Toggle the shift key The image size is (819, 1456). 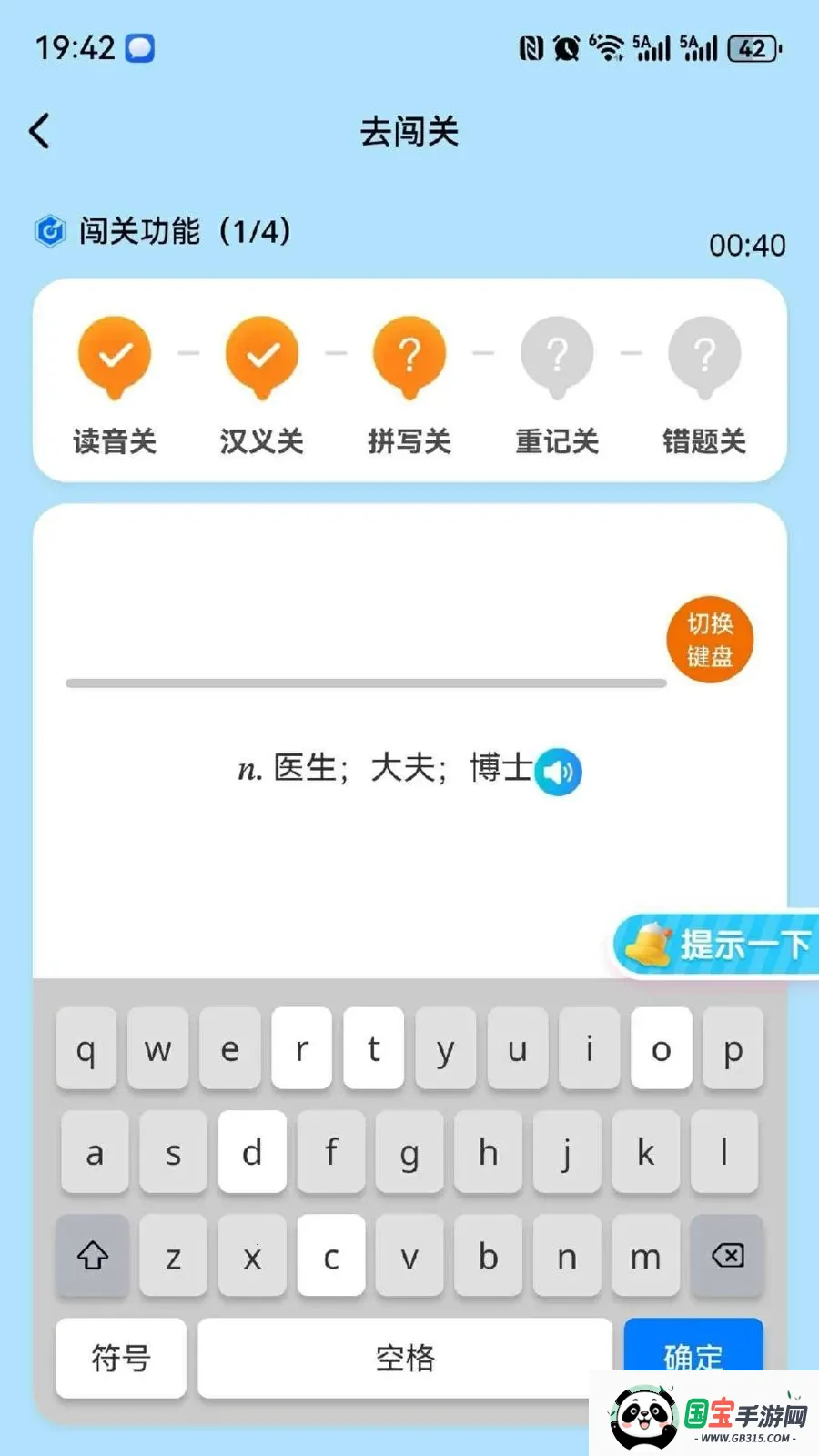(92, 1256)
